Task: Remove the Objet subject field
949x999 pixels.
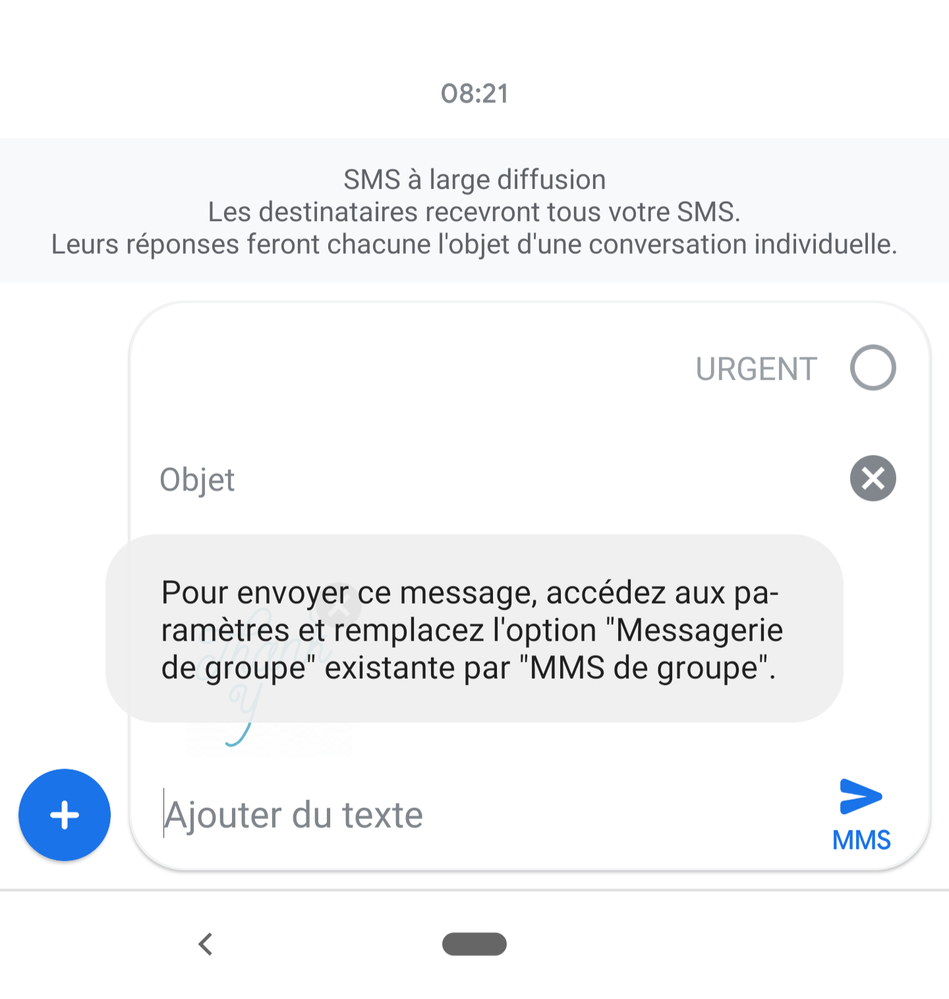Action: point(872,478)
